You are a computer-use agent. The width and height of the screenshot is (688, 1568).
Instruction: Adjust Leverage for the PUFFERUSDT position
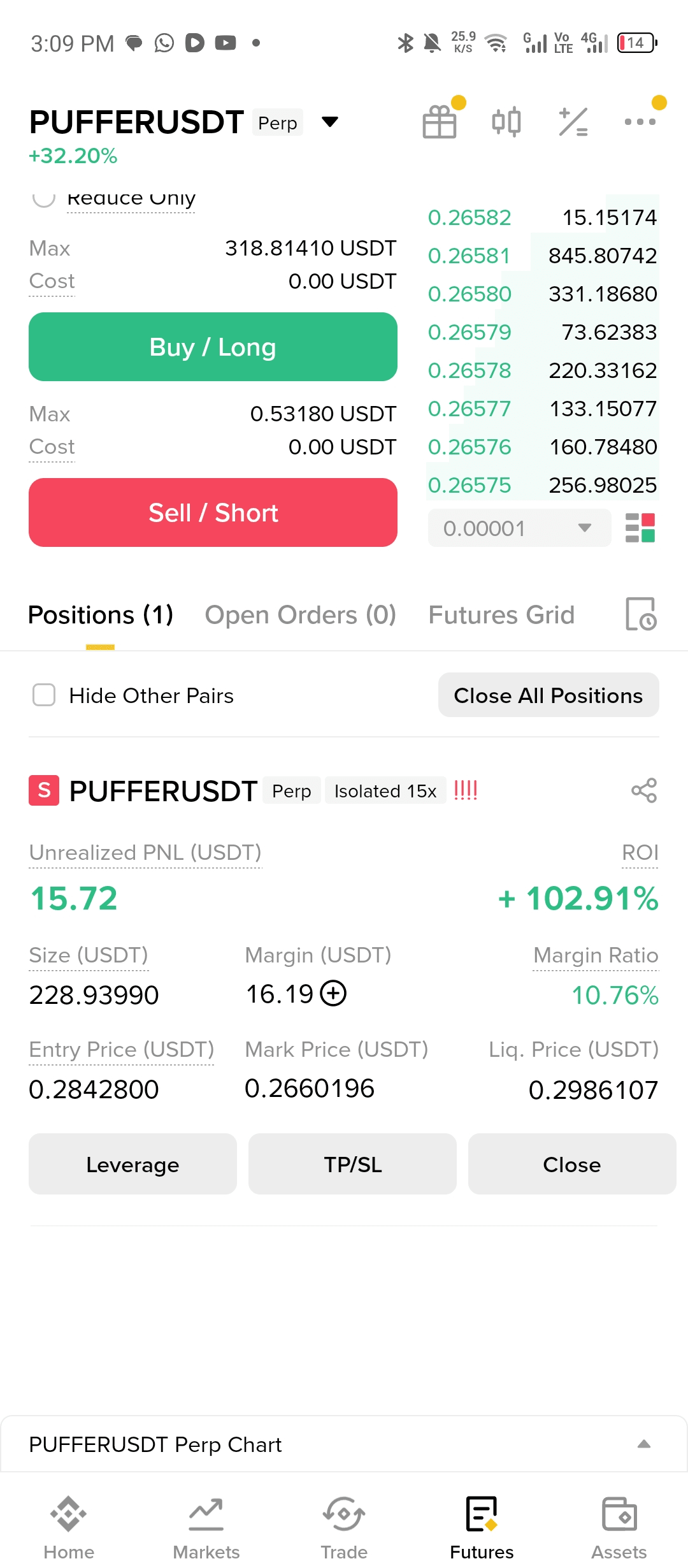pos(133,1164)
